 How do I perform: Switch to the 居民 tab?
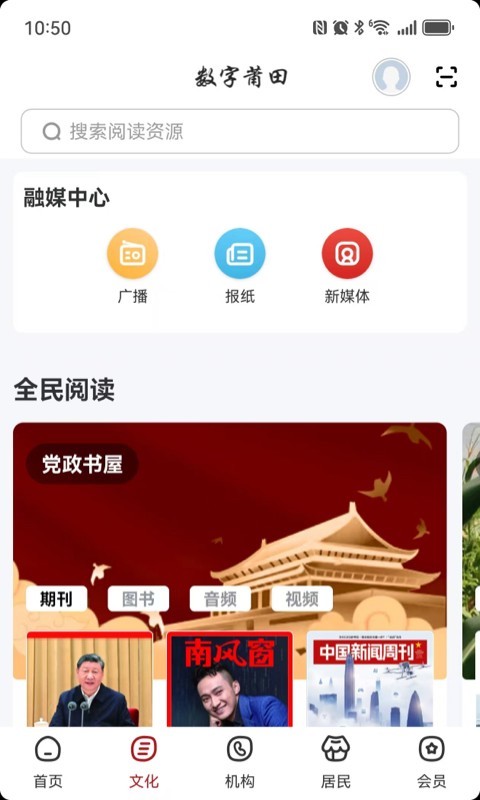[x=336, y=763]
